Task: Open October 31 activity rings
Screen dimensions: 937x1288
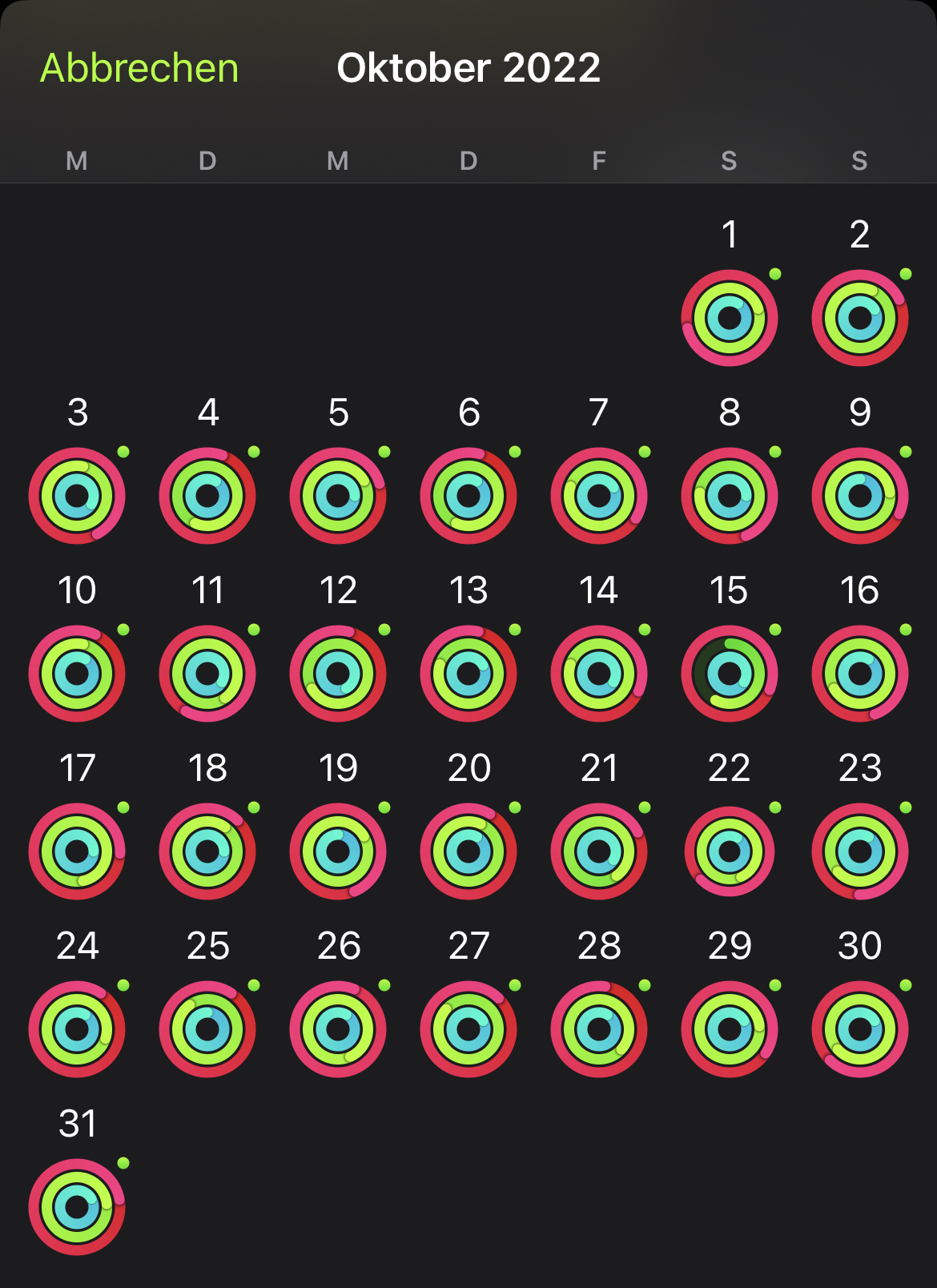Action: click(x=77, y=1207)
